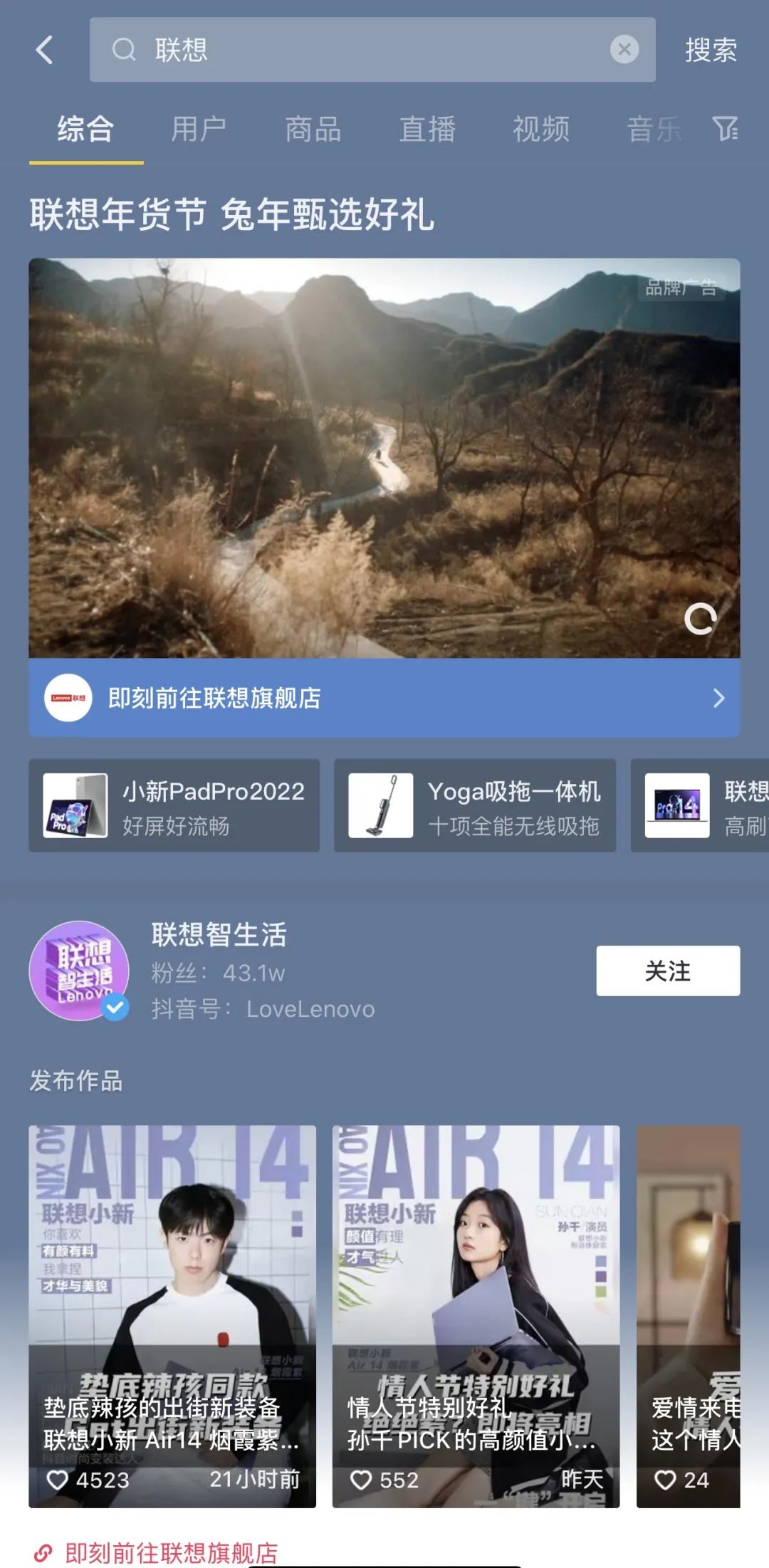Open the 小新PadPro2022 product card

click(174, 805)
